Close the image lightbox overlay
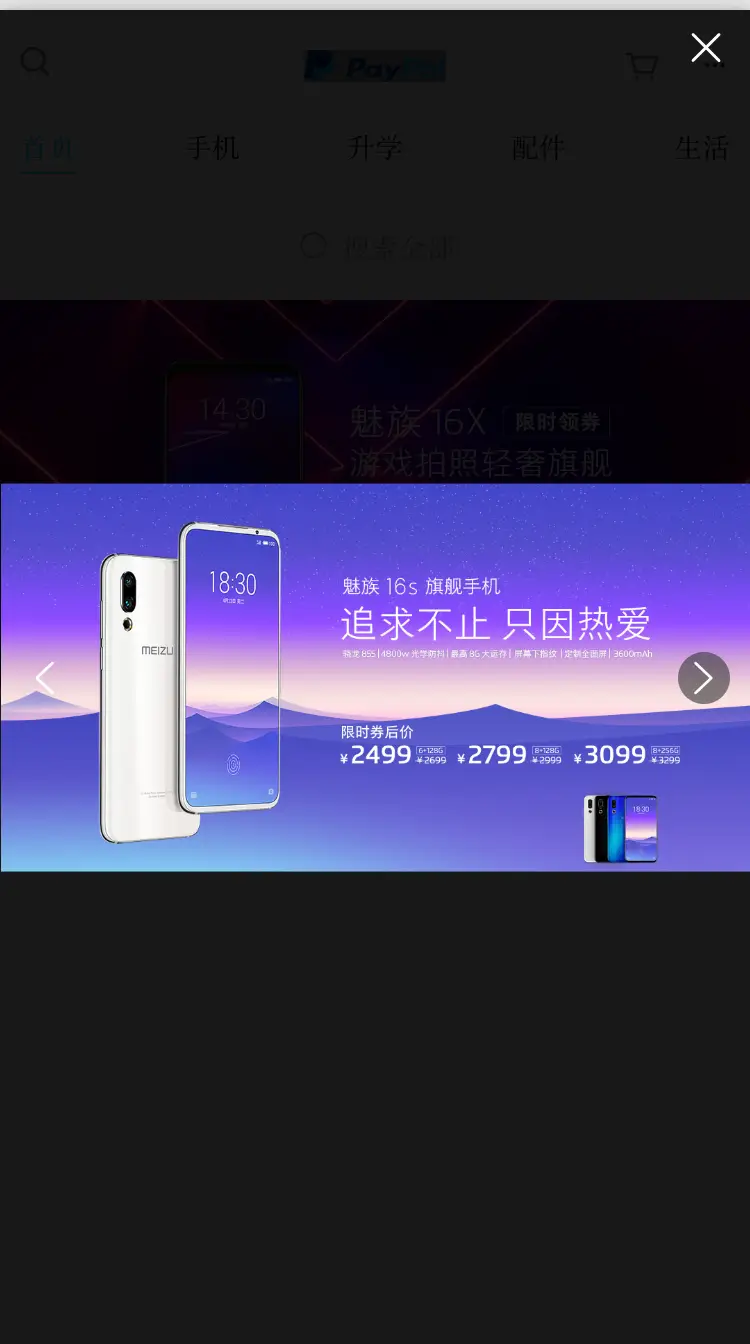 tap(705, 48)
